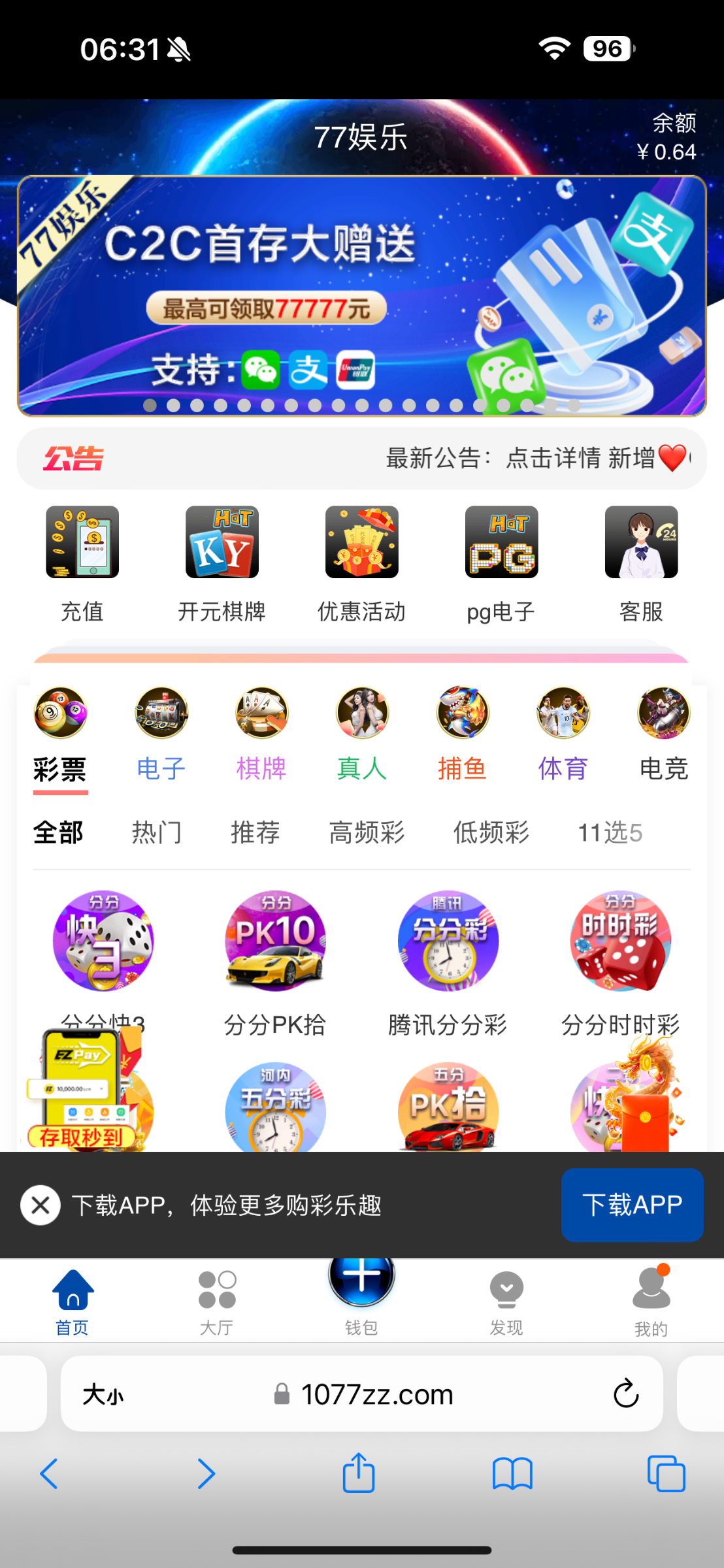Go to the 大厅 tab

coord(217,1301)
